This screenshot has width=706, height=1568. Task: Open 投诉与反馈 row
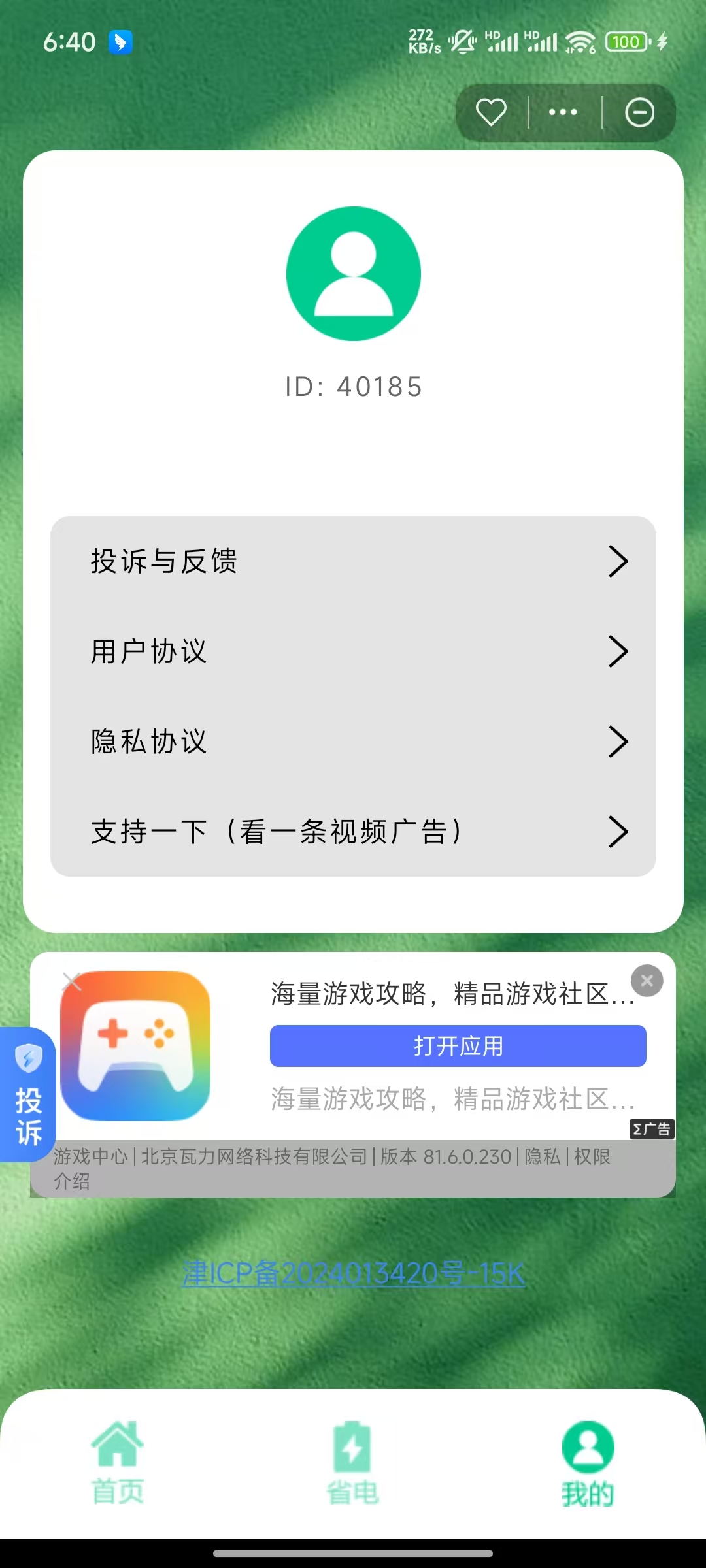pyautogui.click(x=353, y=561)
